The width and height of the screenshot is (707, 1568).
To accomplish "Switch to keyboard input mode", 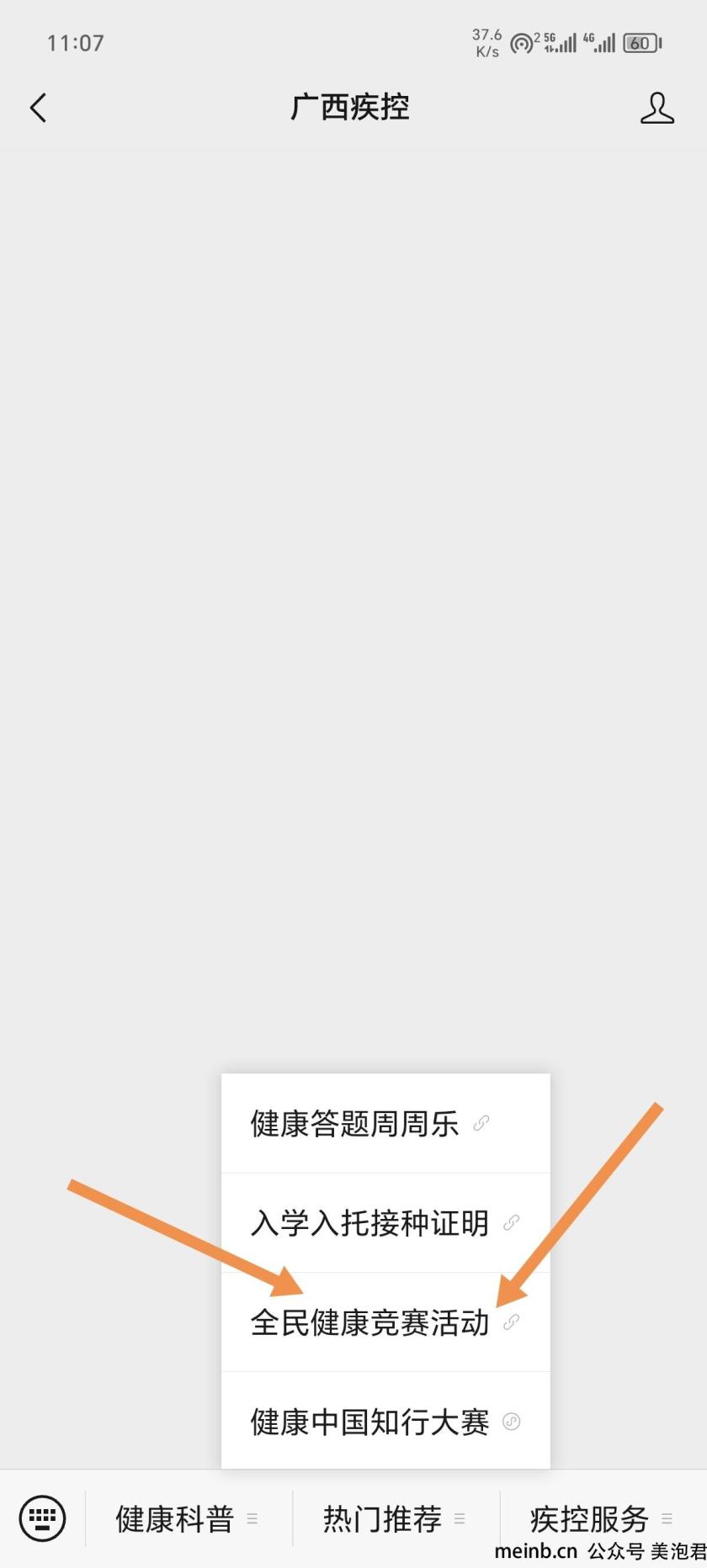I will 42,1519.
